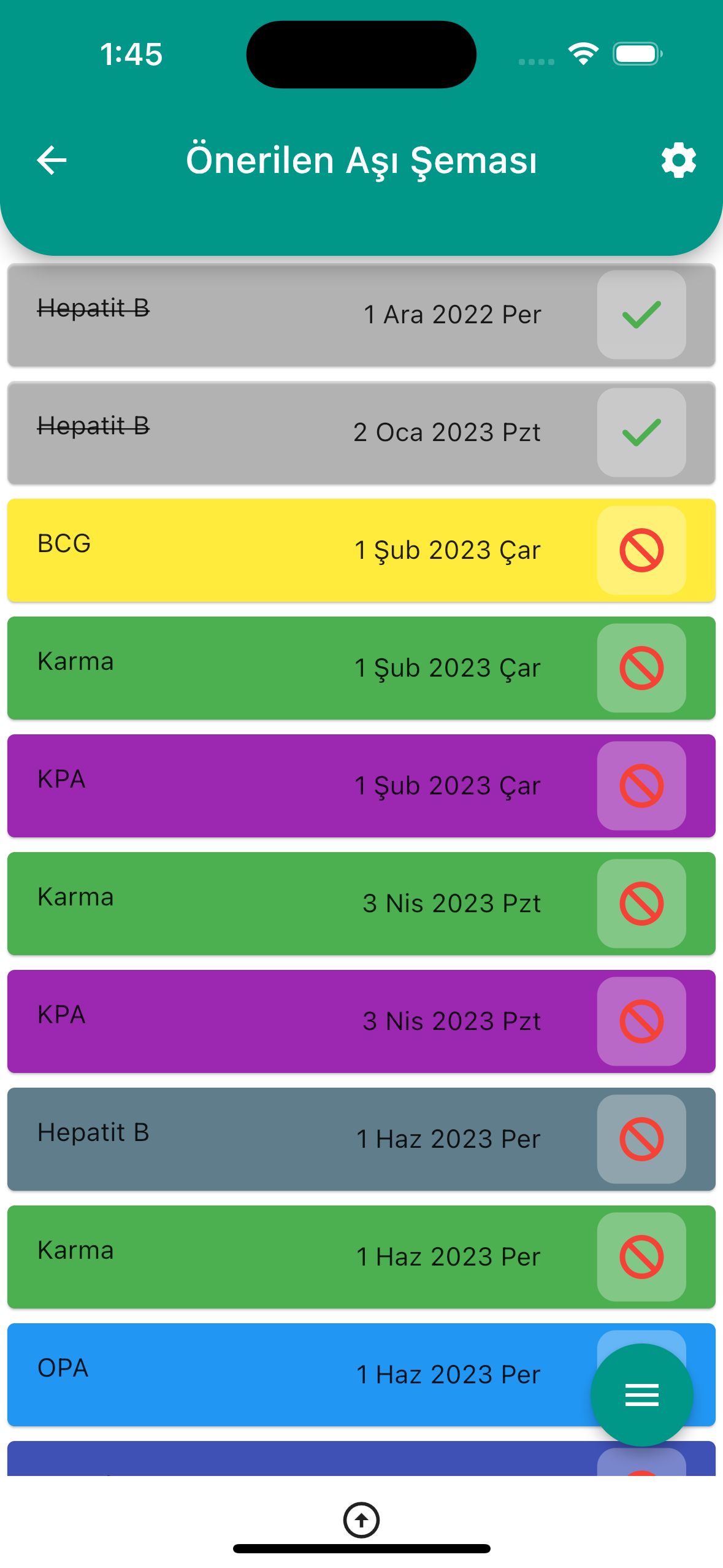
Task: Mark BCG vaccine as done
Action: [641, 550]
